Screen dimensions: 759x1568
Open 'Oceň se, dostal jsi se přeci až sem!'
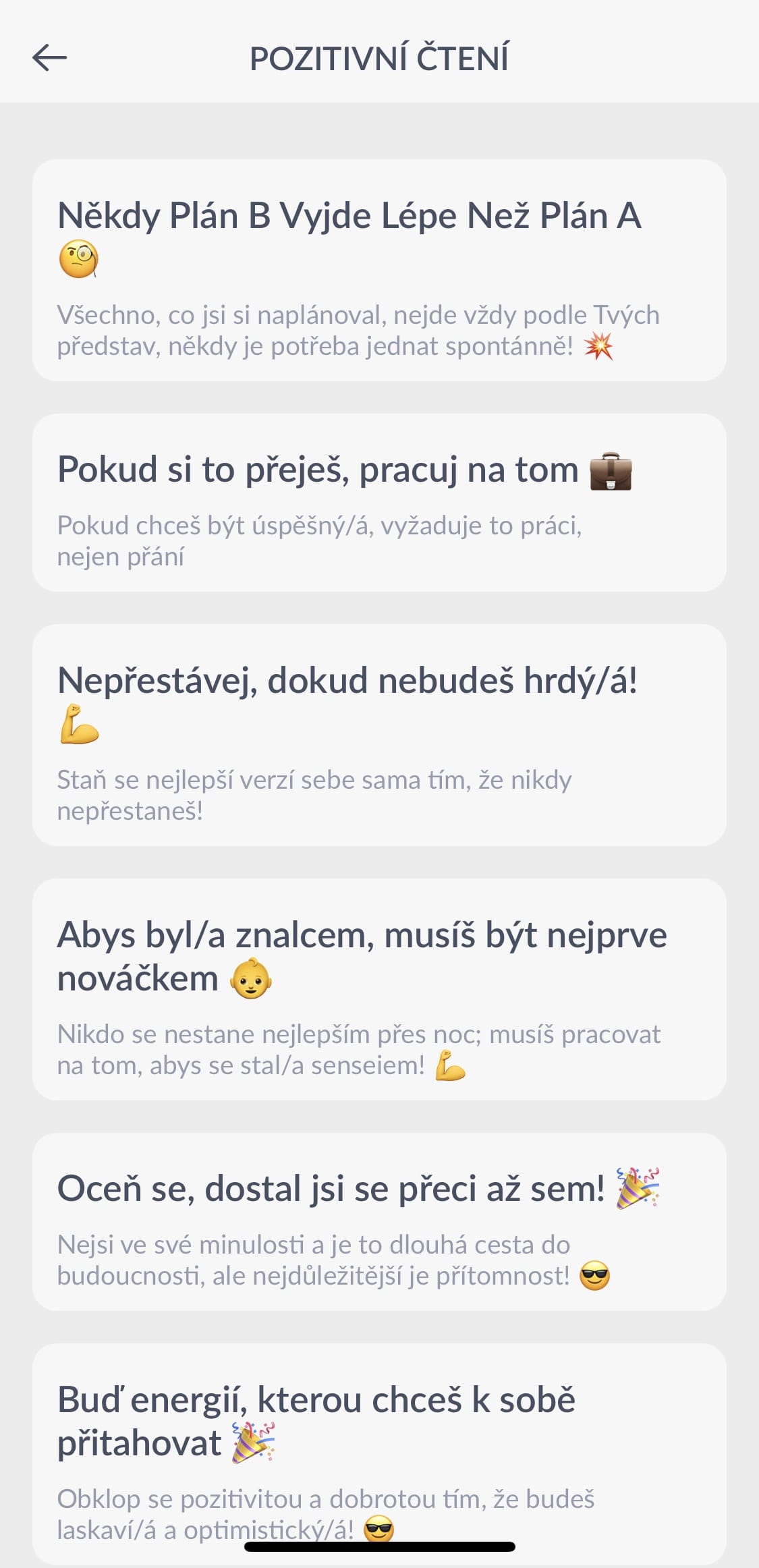click(x=379, y=1222)
